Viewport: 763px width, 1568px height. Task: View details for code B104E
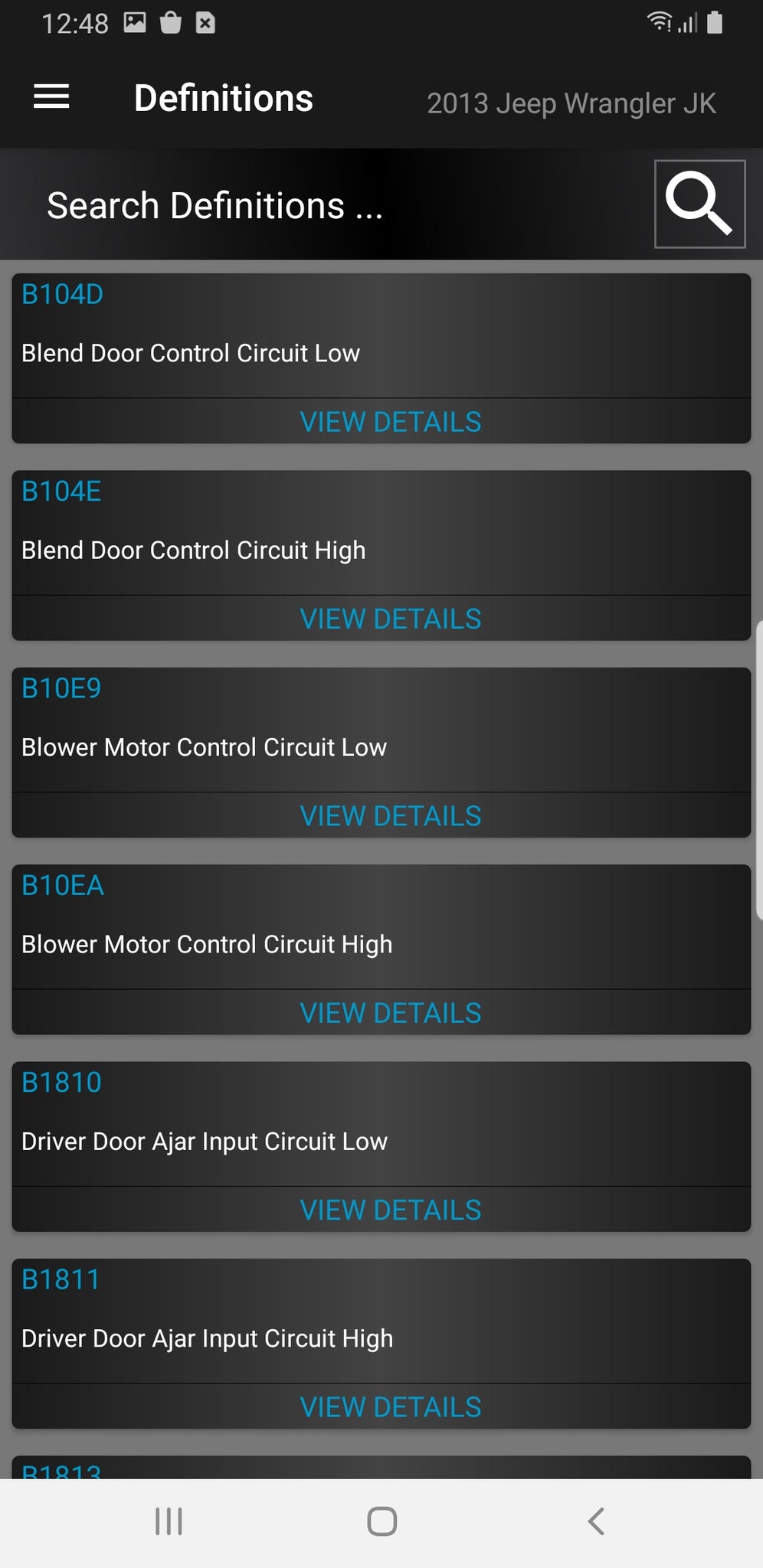(x=390, y=619)
